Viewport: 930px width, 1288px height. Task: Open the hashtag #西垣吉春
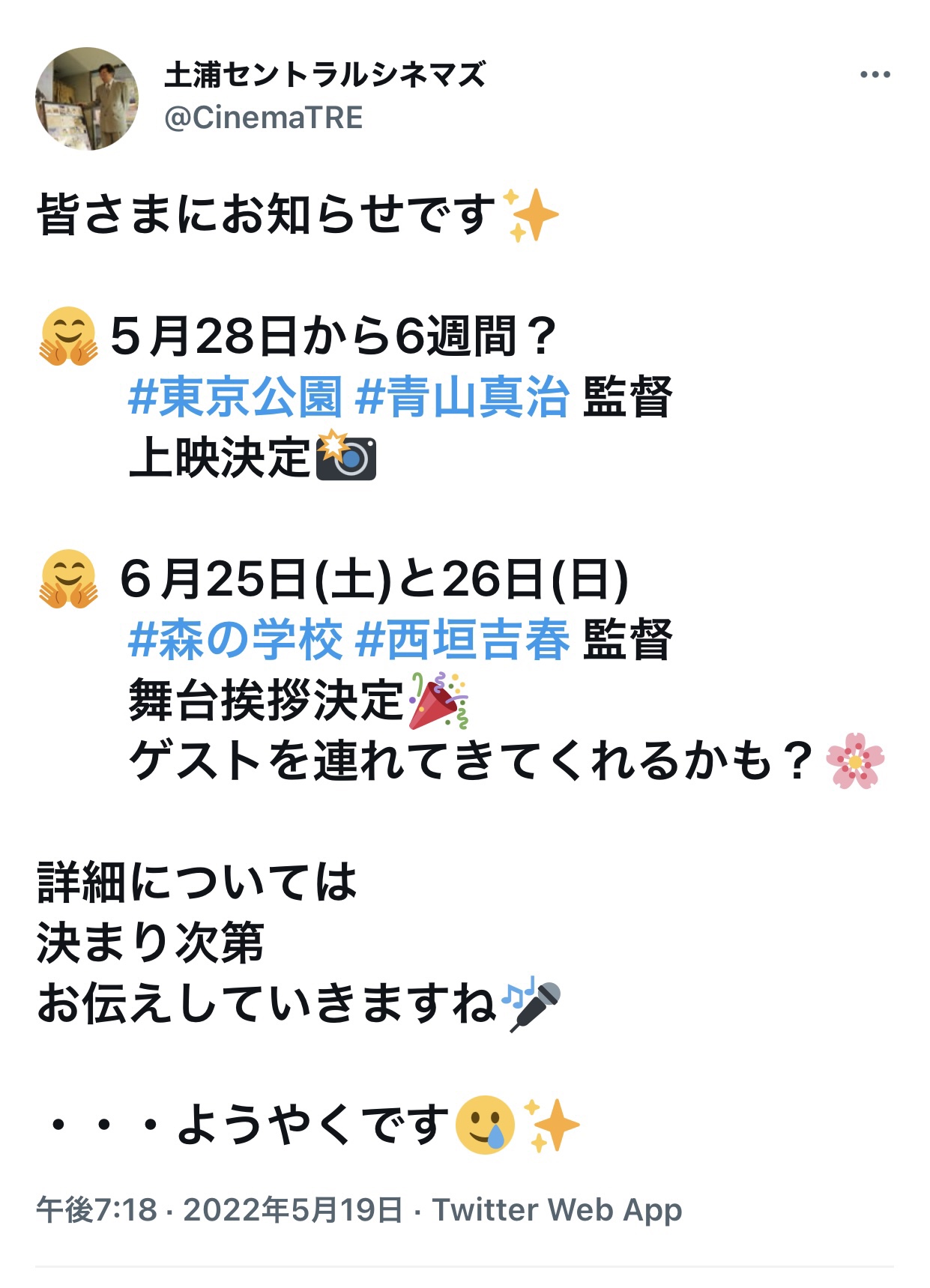pos(462,641)
